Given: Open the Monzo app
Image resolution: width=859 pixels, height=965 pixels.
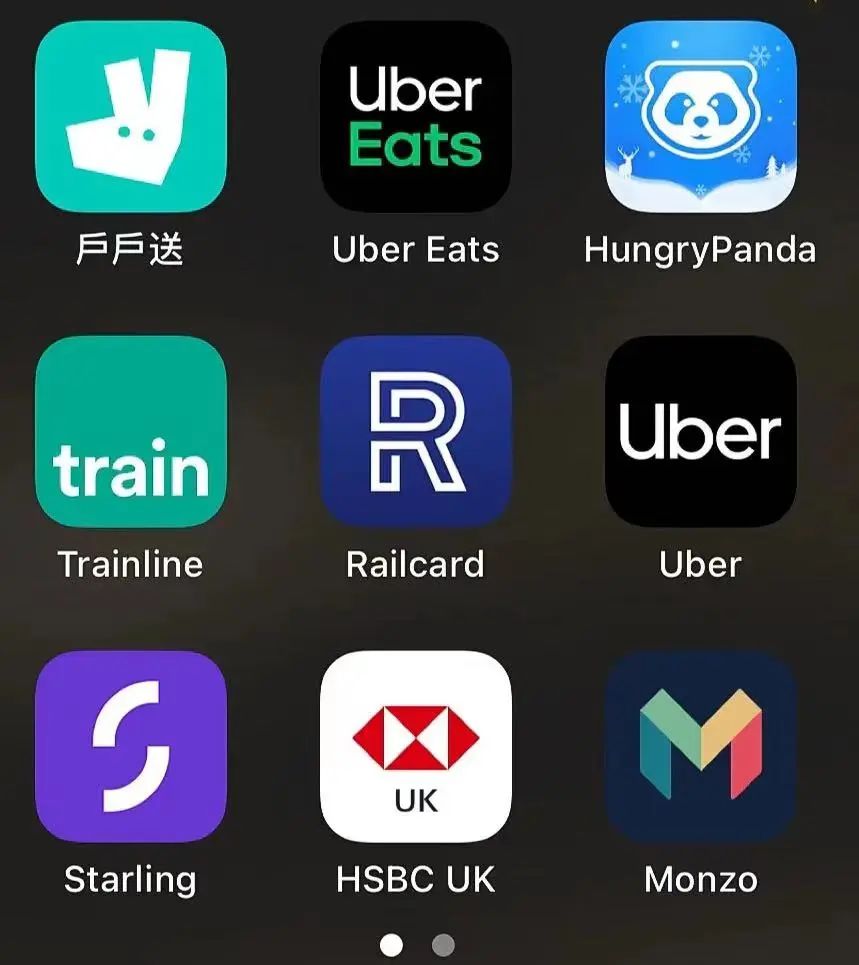Looking at the screenshot, I should coord(700,746).
